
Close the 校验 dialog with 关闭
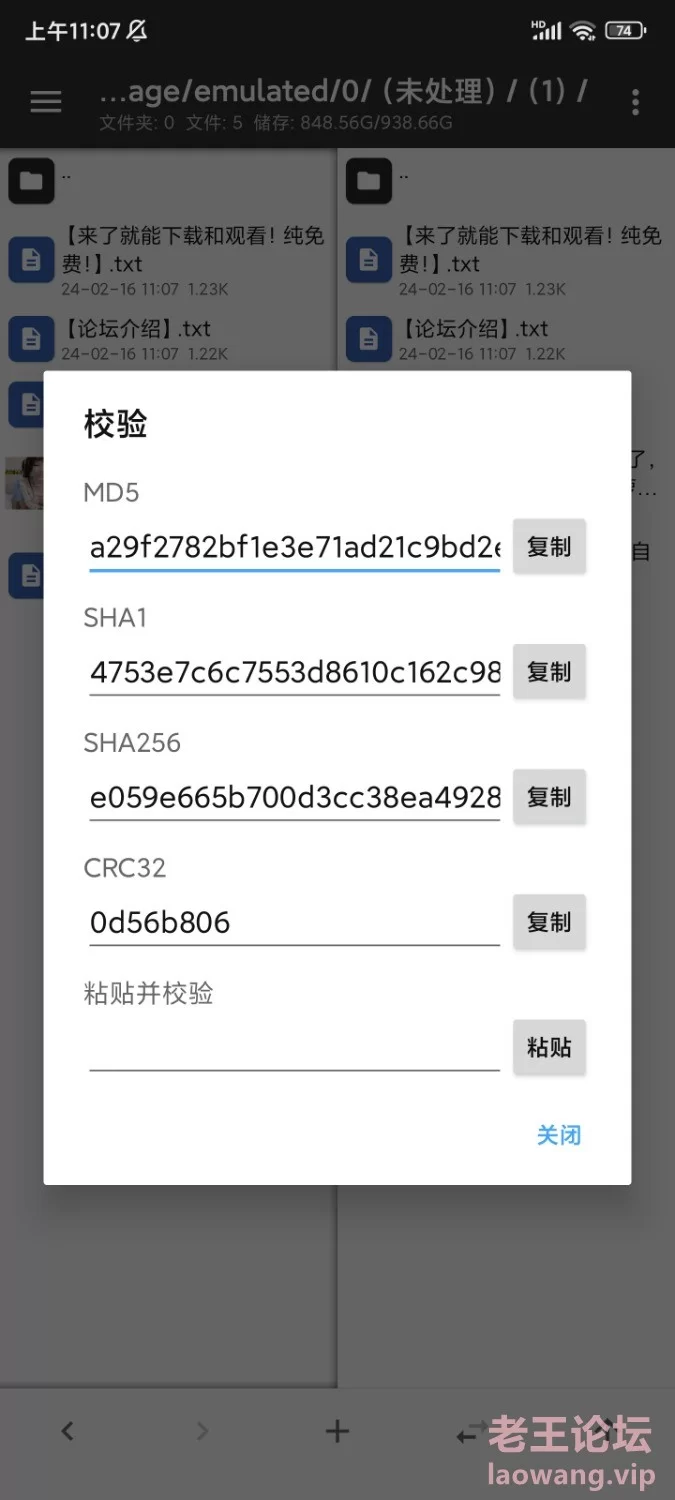click(558, 1135)
